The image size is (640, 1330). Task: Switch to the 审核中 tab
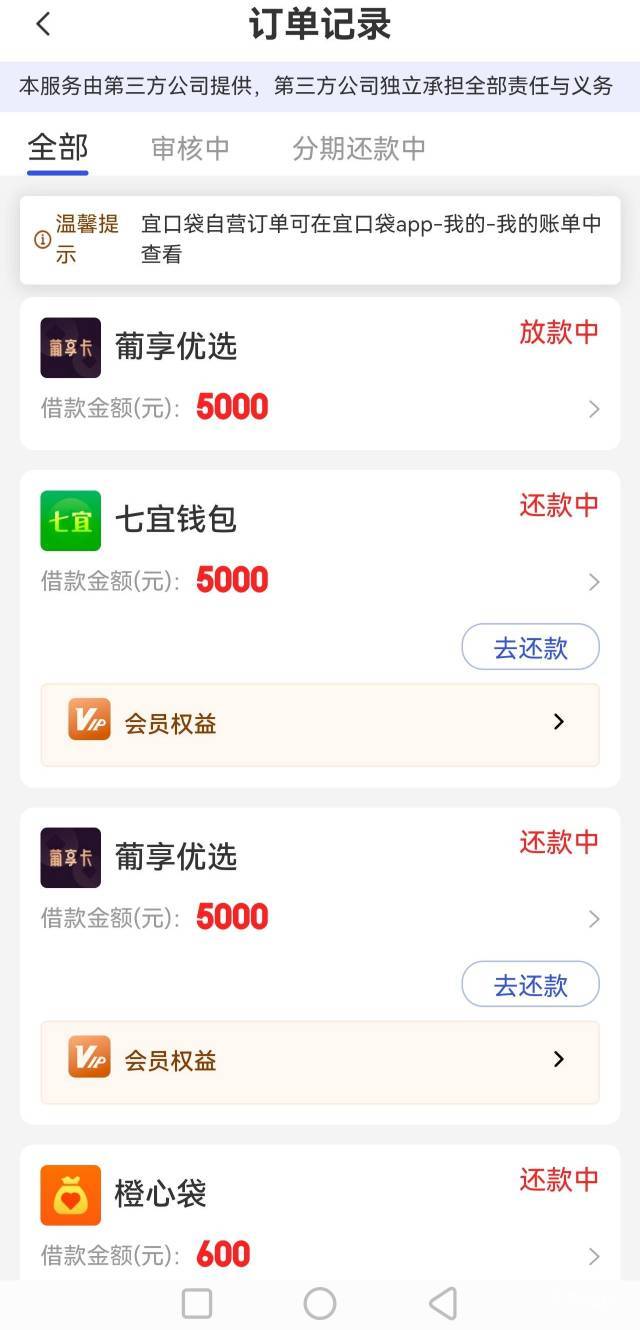tap(190, 148)
